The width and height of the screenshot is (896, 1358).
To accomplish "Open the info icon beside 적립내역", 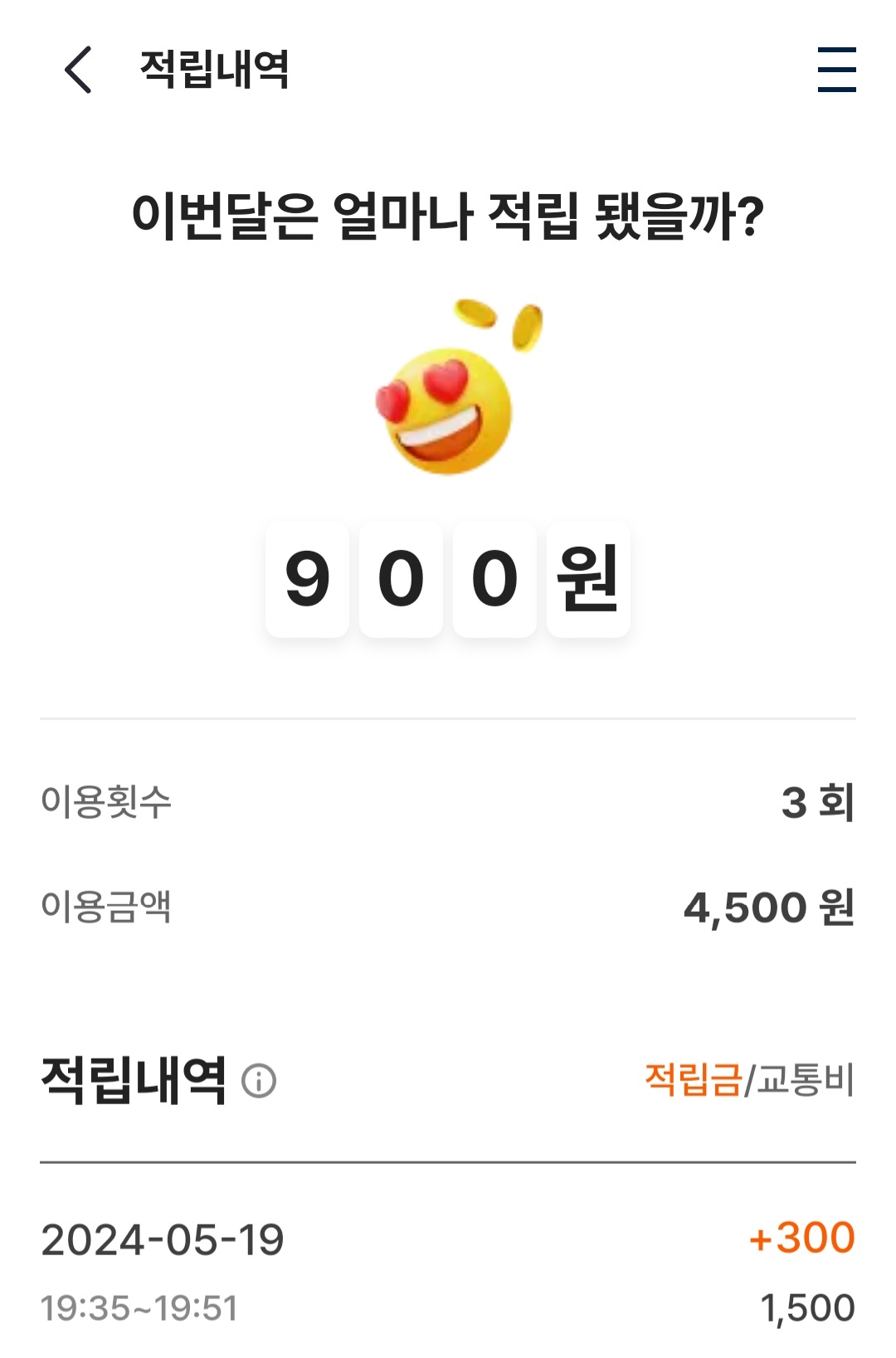I will (259, 1081).
